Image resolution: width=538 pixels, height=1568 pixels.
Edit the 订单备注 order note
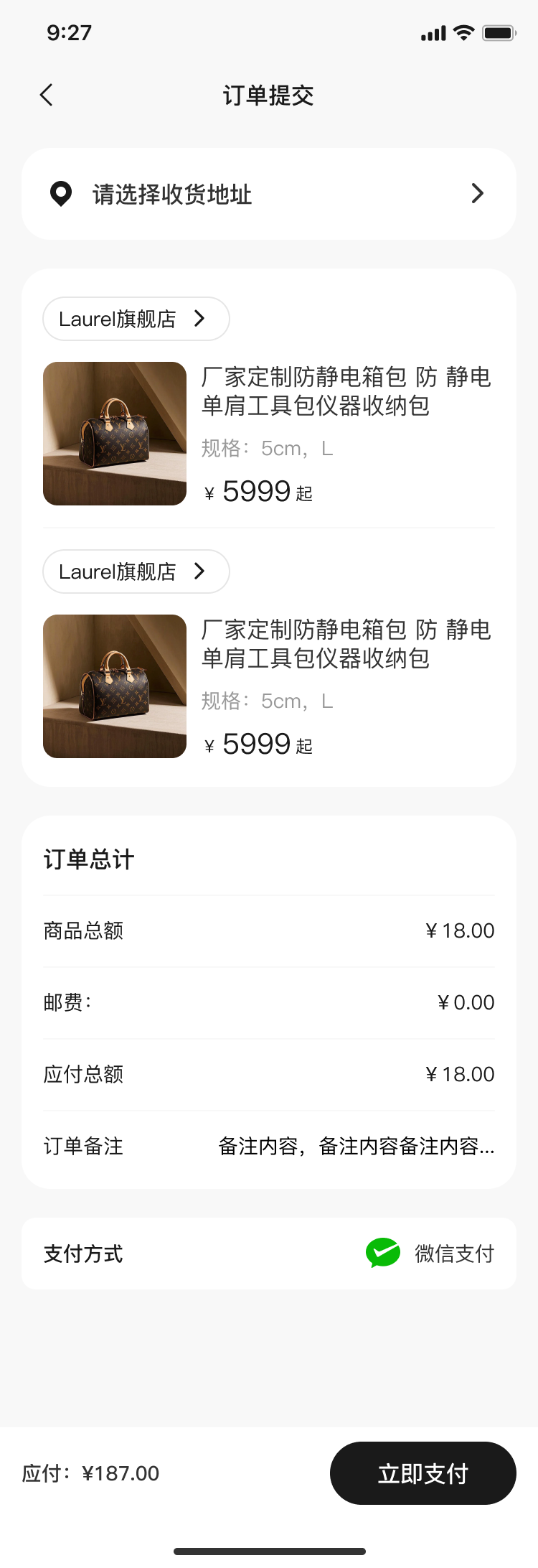click(x=356, y=1147)
